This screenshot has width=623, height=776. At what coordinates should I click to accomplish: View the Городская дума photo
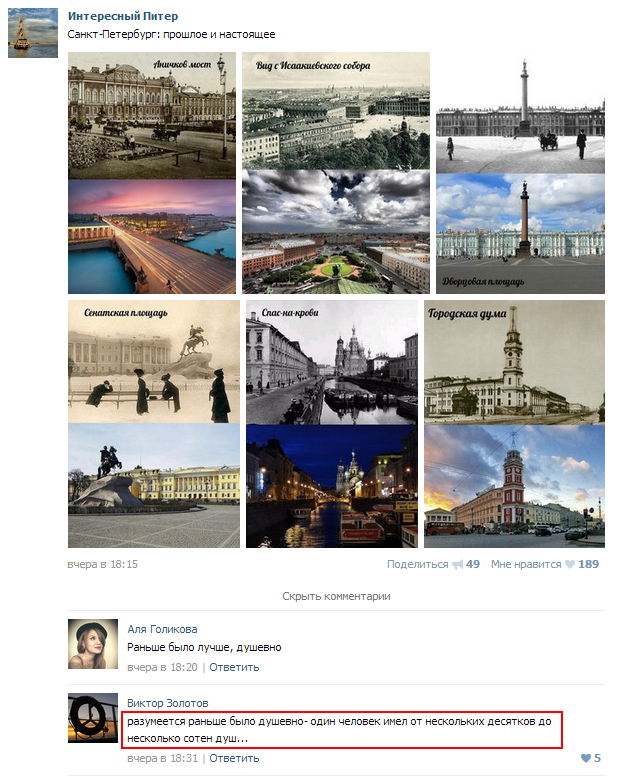[x=514, y=423]
